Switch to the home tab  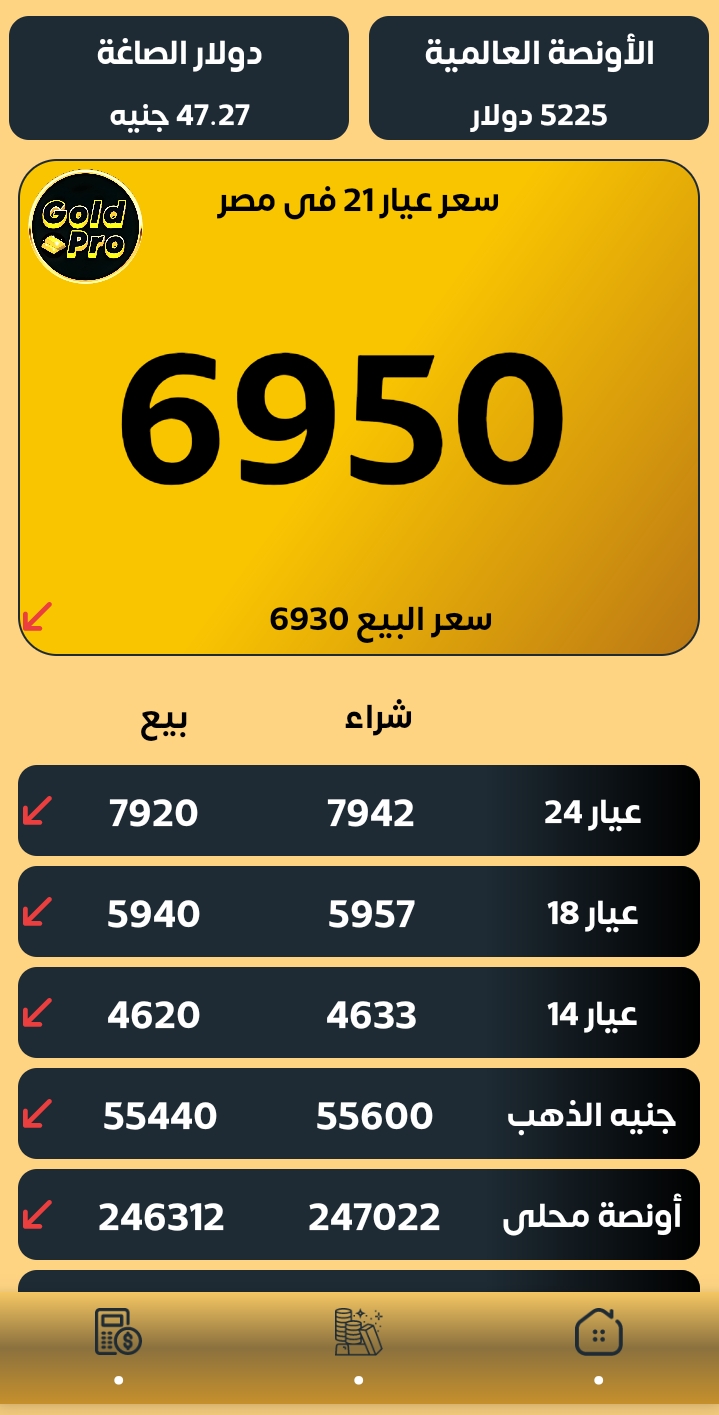pos(598,1334)
